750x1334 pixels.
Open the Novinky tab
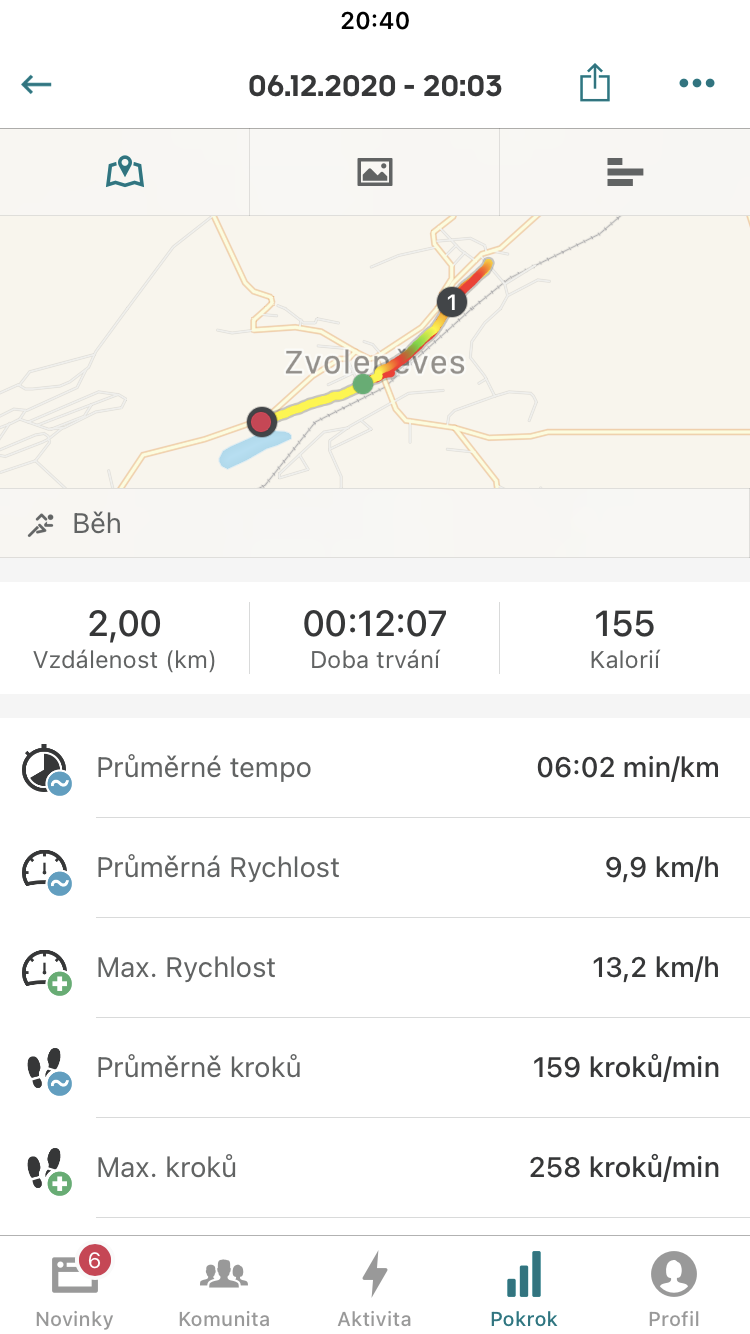click(x=75, y=1286)
